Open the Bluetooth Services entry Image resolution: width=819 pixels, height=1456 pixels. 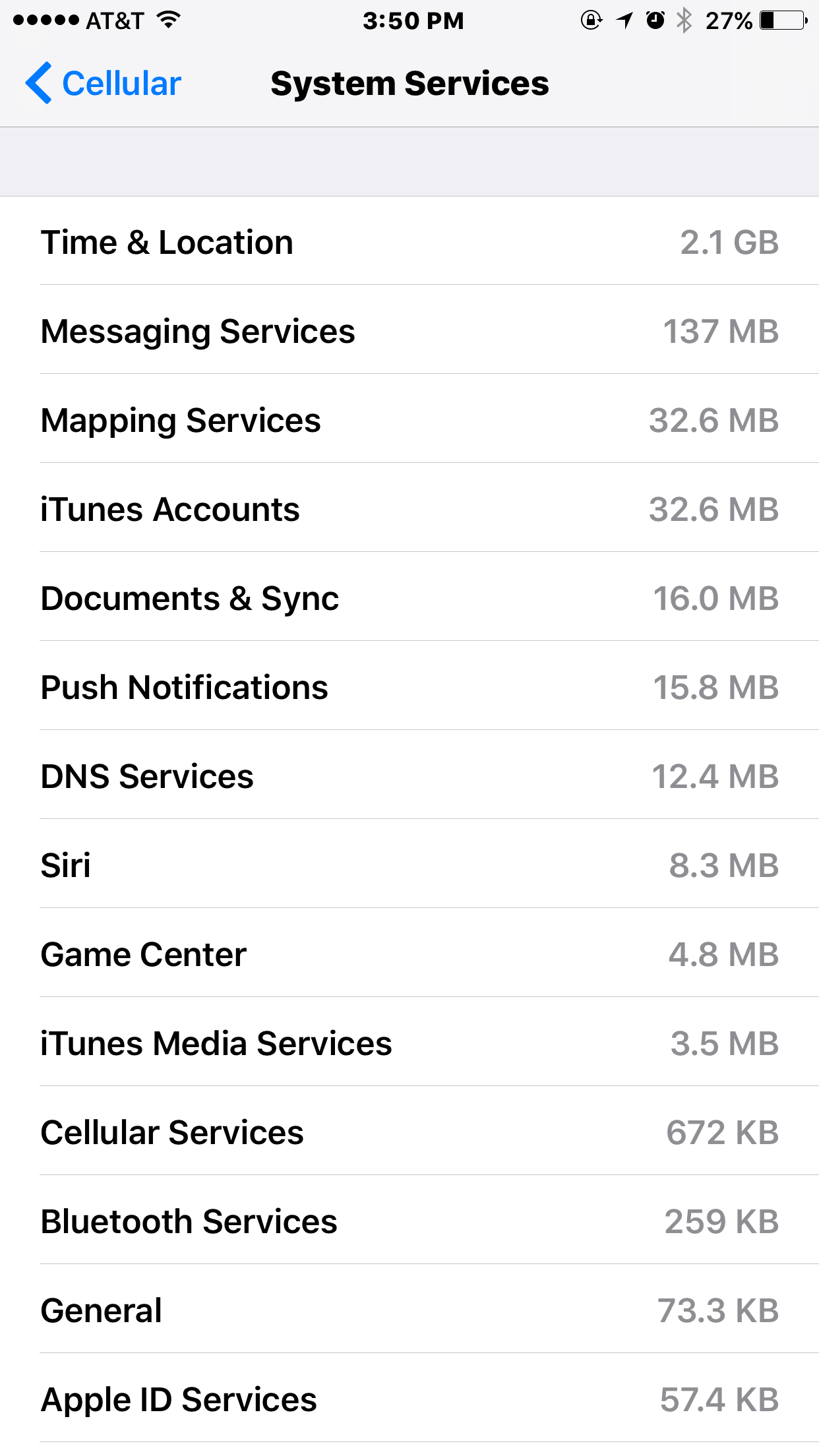pos(409,1222)
